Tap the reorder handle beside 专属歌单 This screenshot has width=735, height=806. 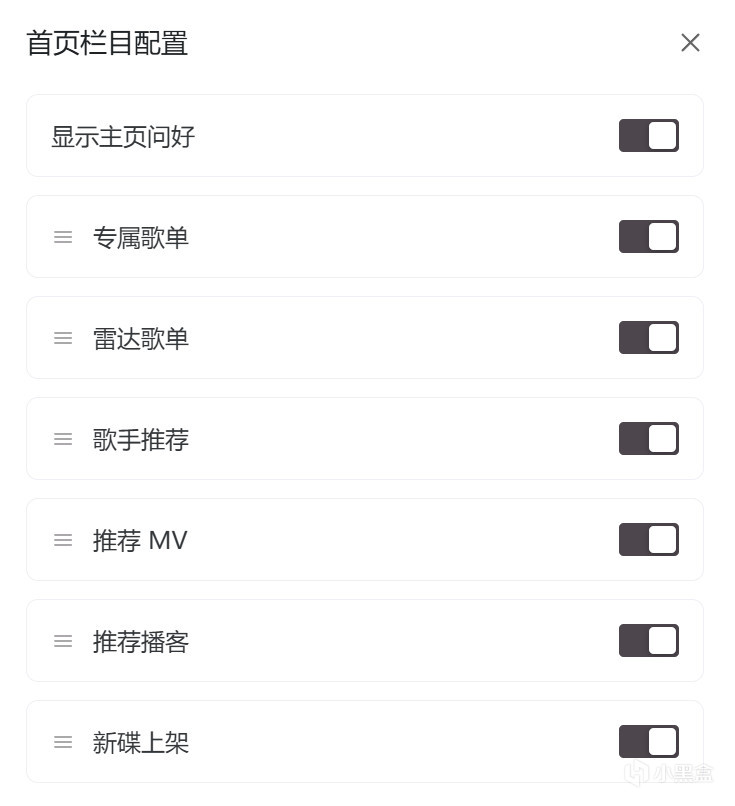(63, 237)
